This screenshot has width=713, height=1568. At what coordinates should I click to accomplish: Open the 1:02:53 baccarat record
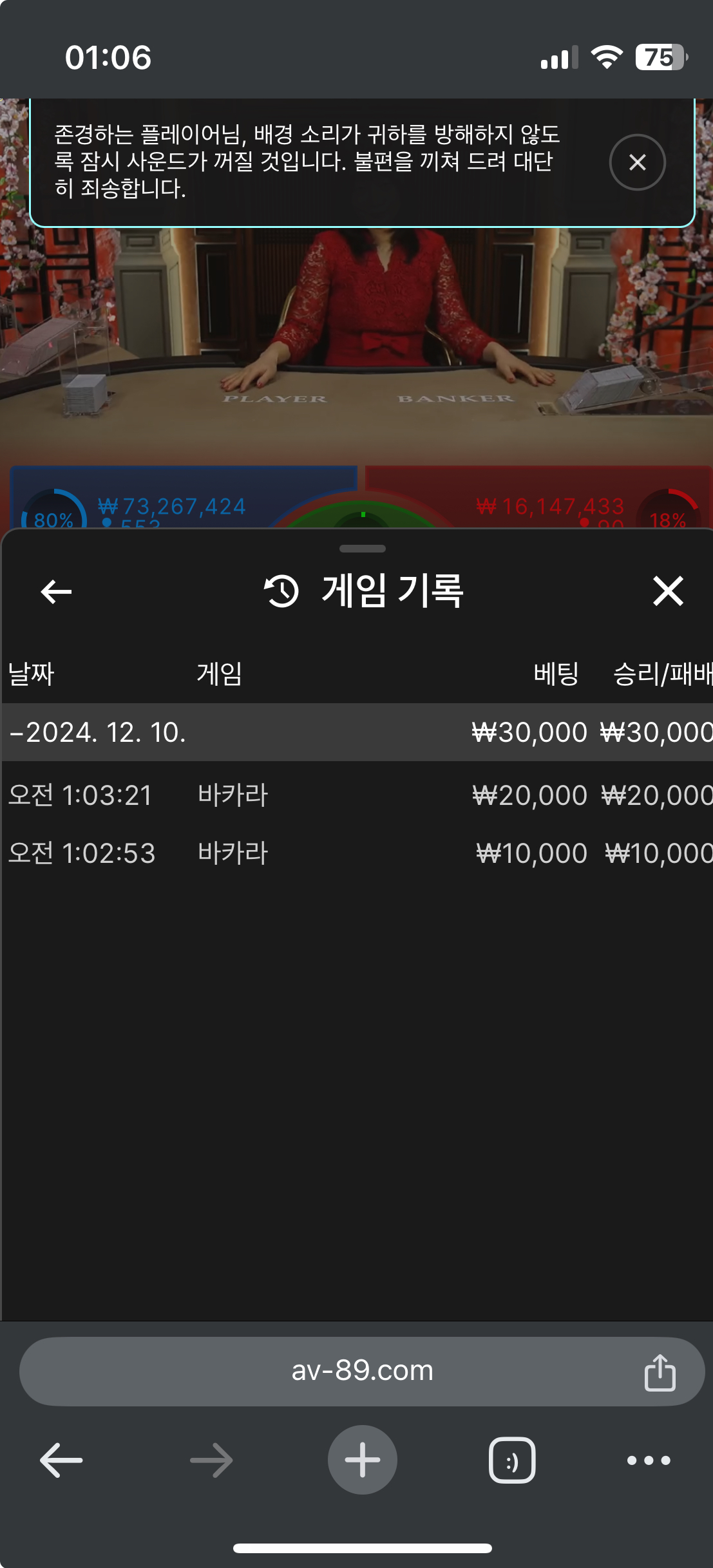tap(356, 853)
